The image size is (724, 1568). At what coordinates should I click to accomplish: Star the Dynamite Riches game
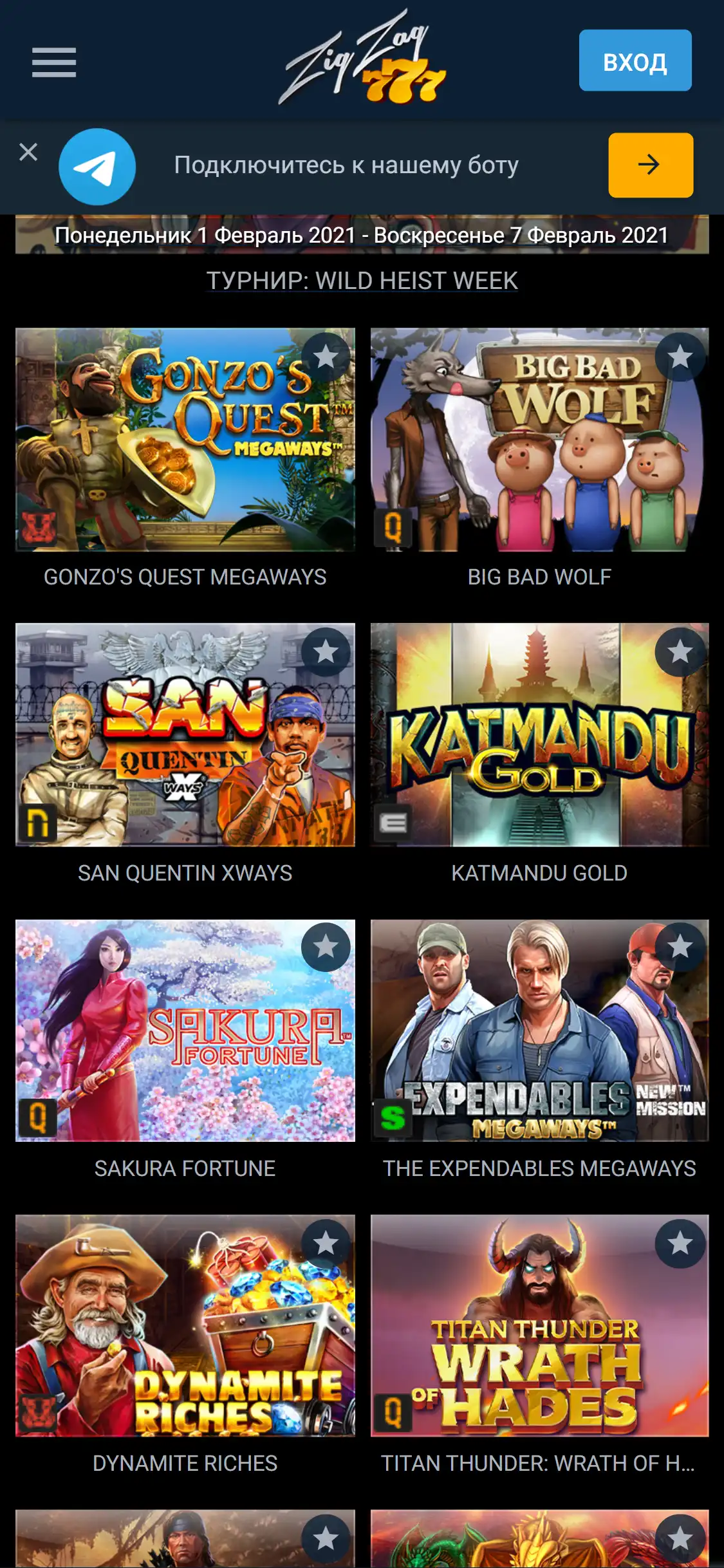(x=326, y=1243)
